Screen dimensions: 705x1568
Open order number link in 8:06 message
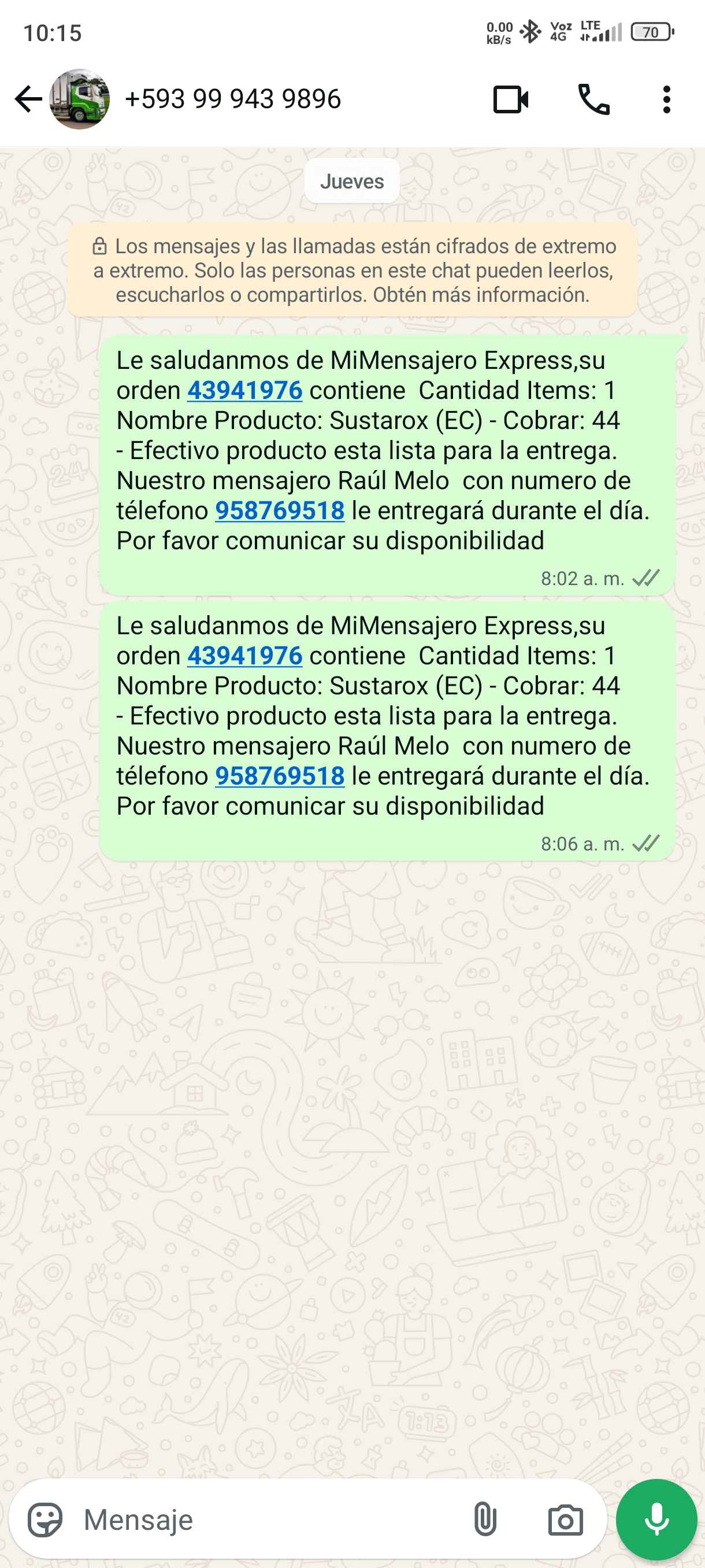click(244, 656)
